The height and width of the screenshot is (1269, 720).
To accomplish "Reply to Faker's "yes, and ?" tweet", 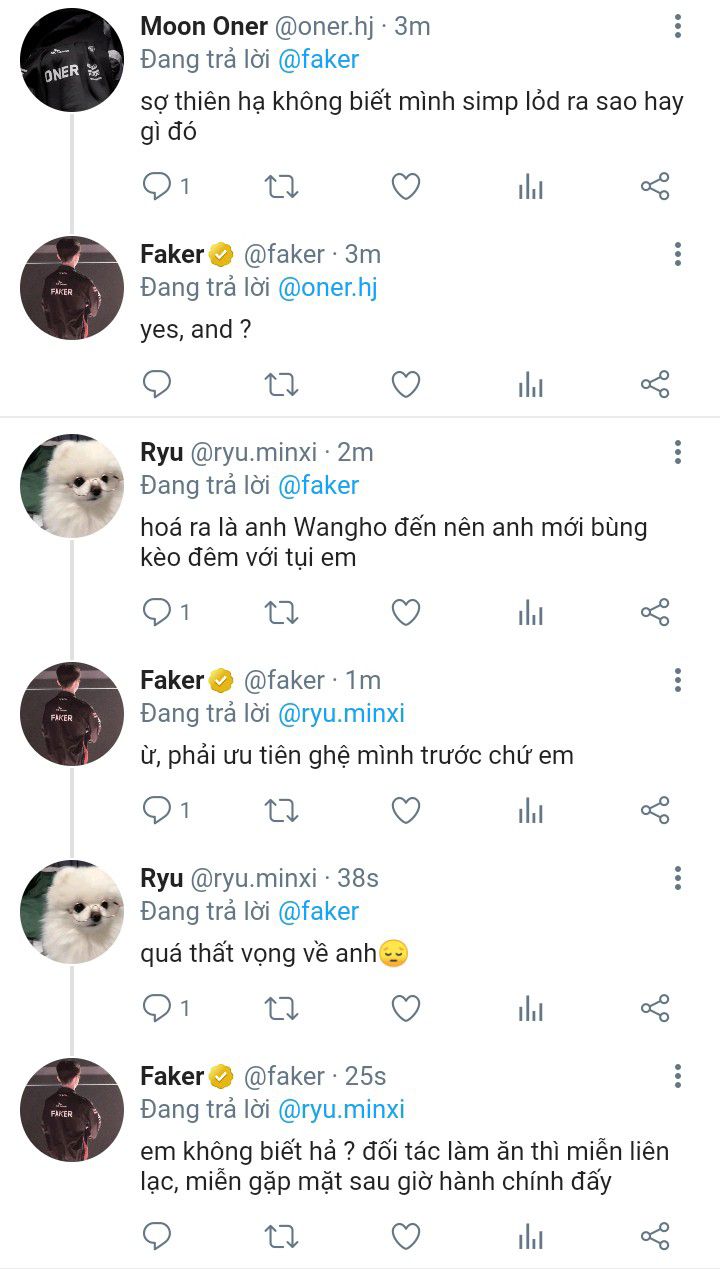I will pyautogui.click(x=157, y=384).
